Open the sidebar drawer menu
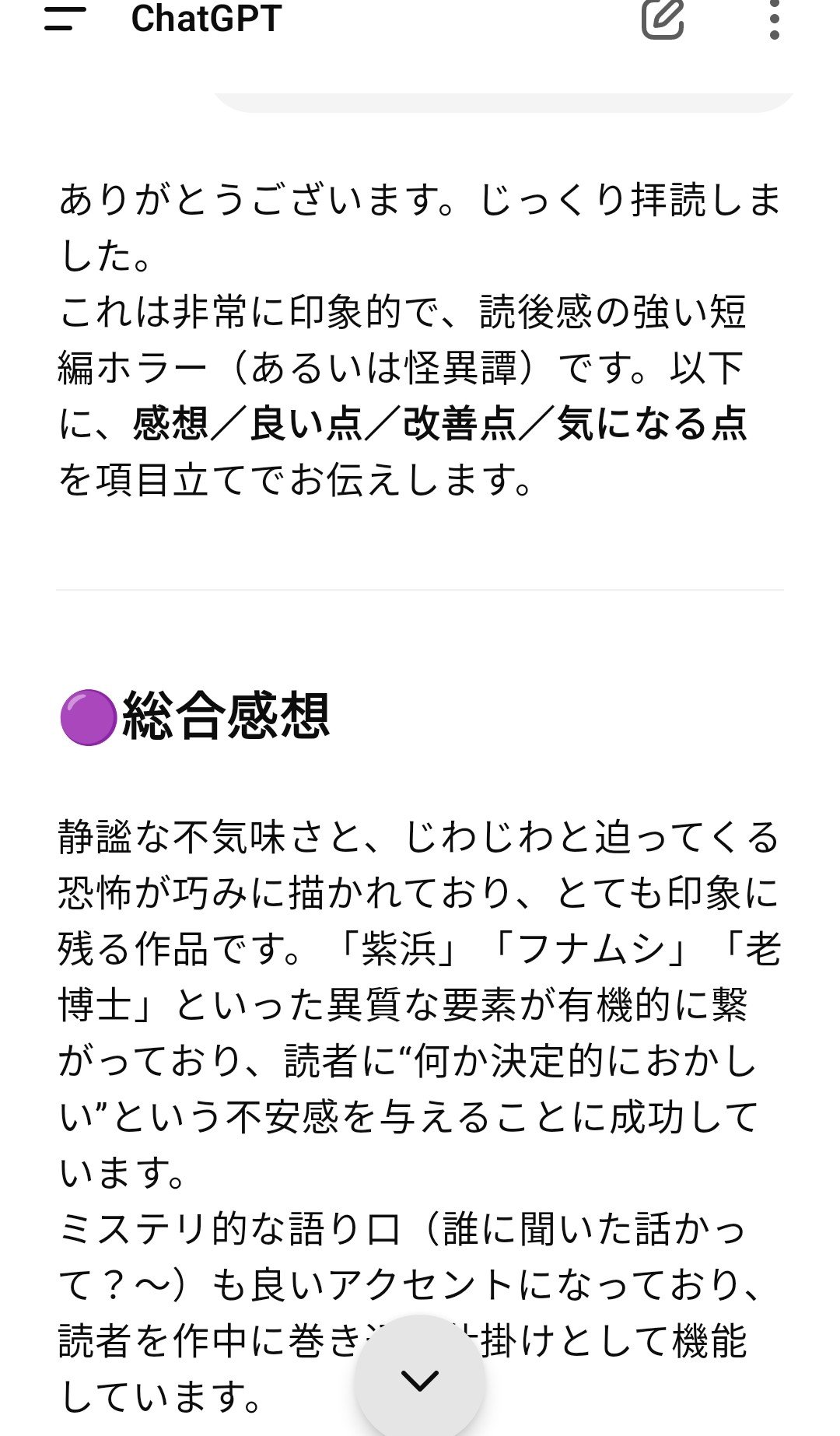 click(65, 18)
